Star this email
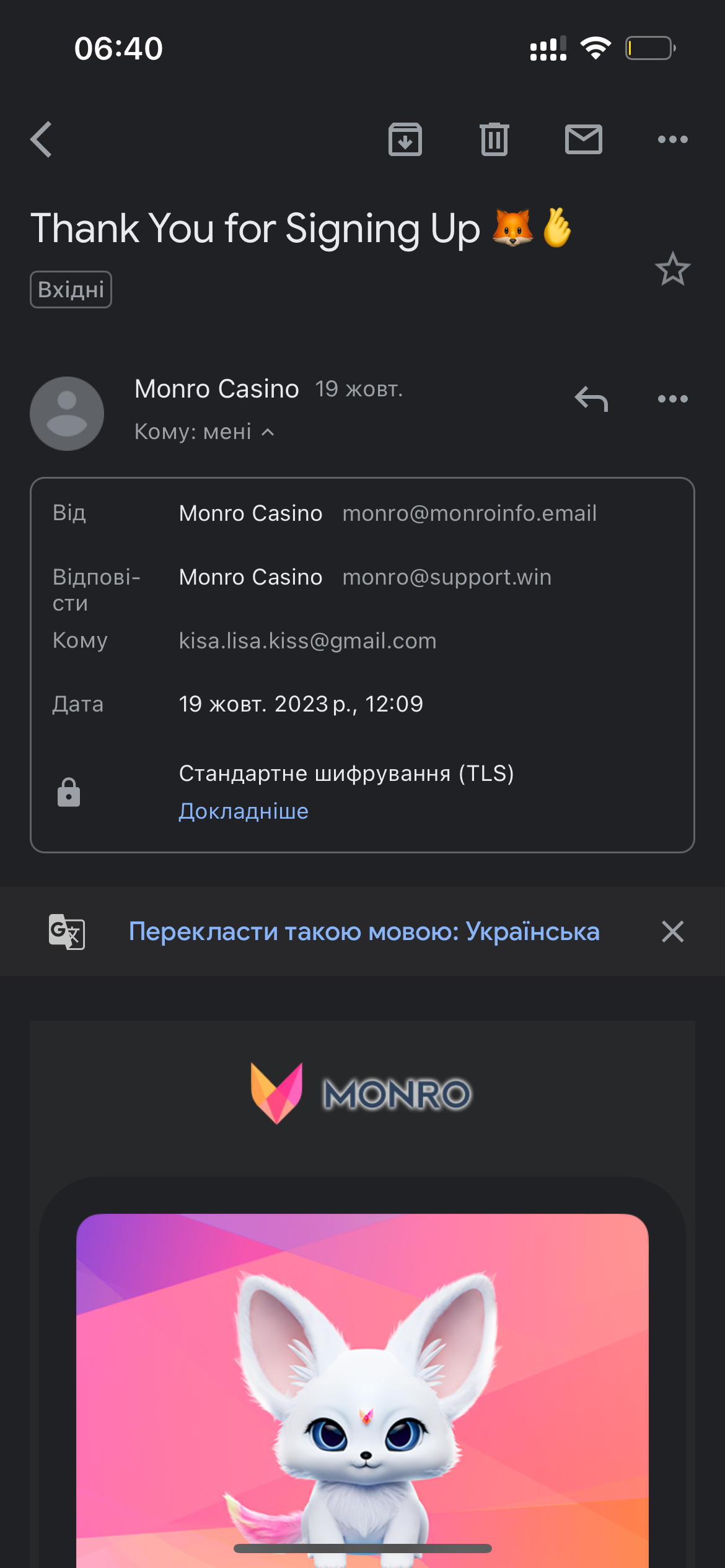This screenshot has width=725, height=1568. click(673, 269)
